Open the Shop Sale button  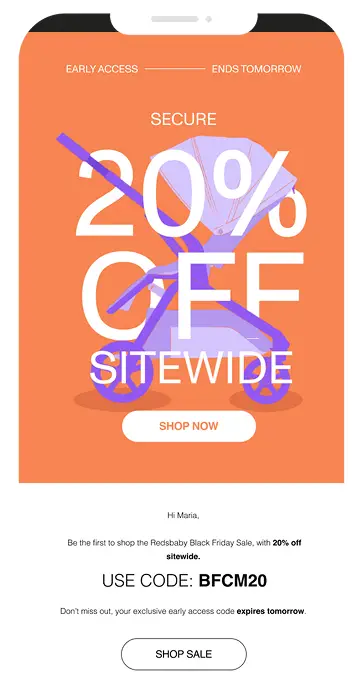pos(183,654)
